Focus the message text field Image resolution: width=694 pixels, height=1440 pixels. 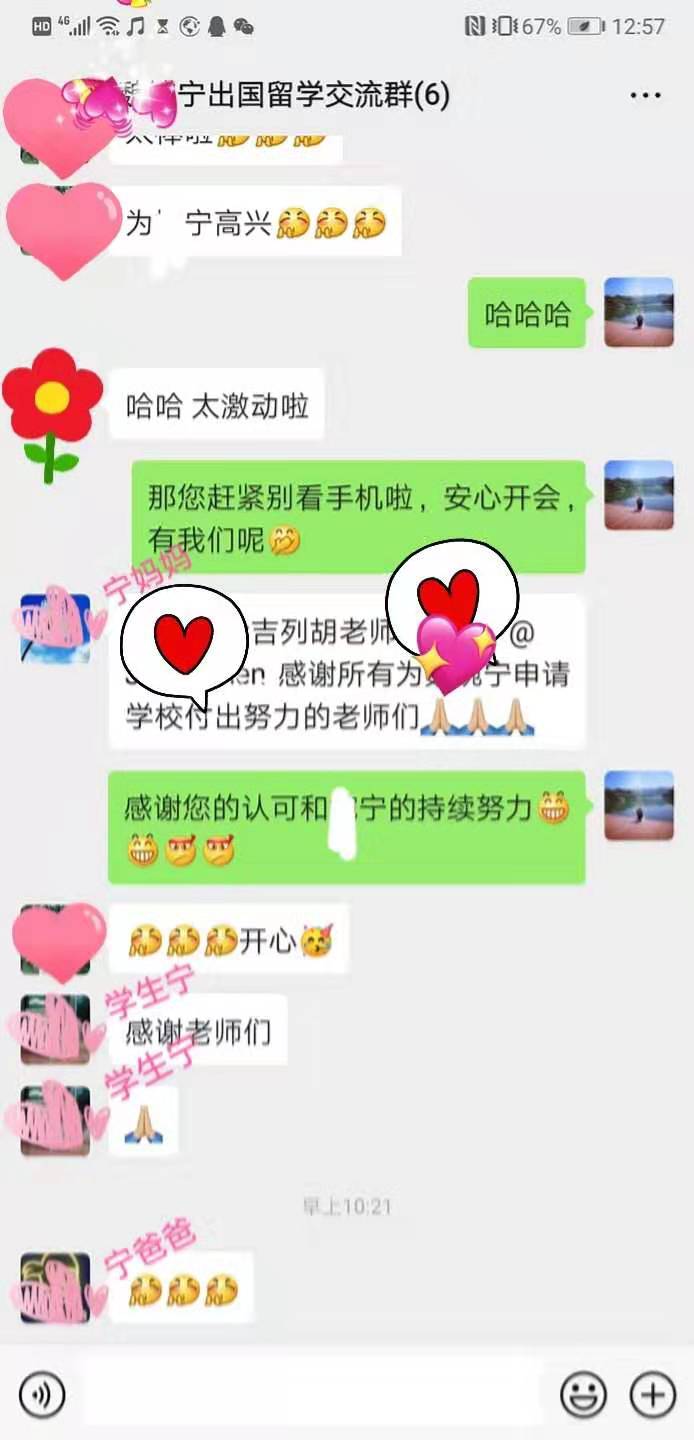tap(312, 1393)
